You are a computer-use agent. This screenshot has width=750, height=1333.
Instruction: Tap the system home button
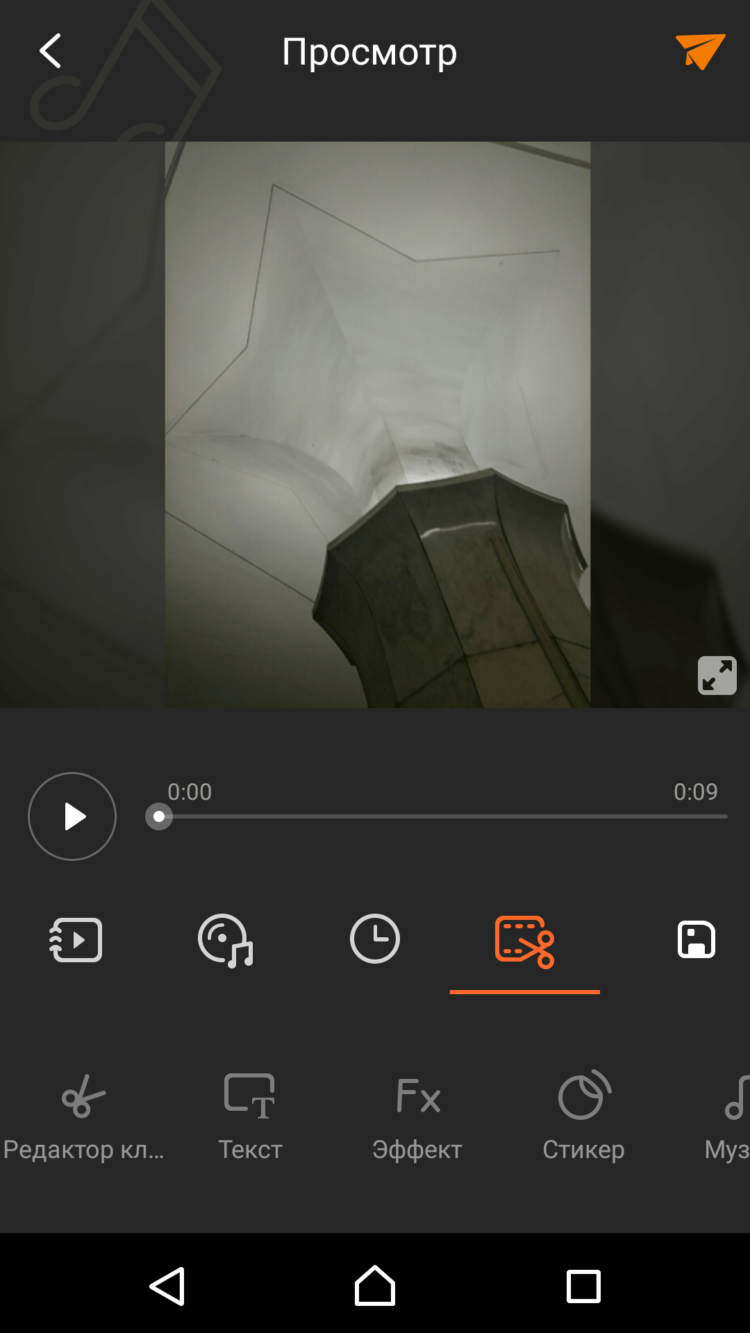tap(375, 1286)
